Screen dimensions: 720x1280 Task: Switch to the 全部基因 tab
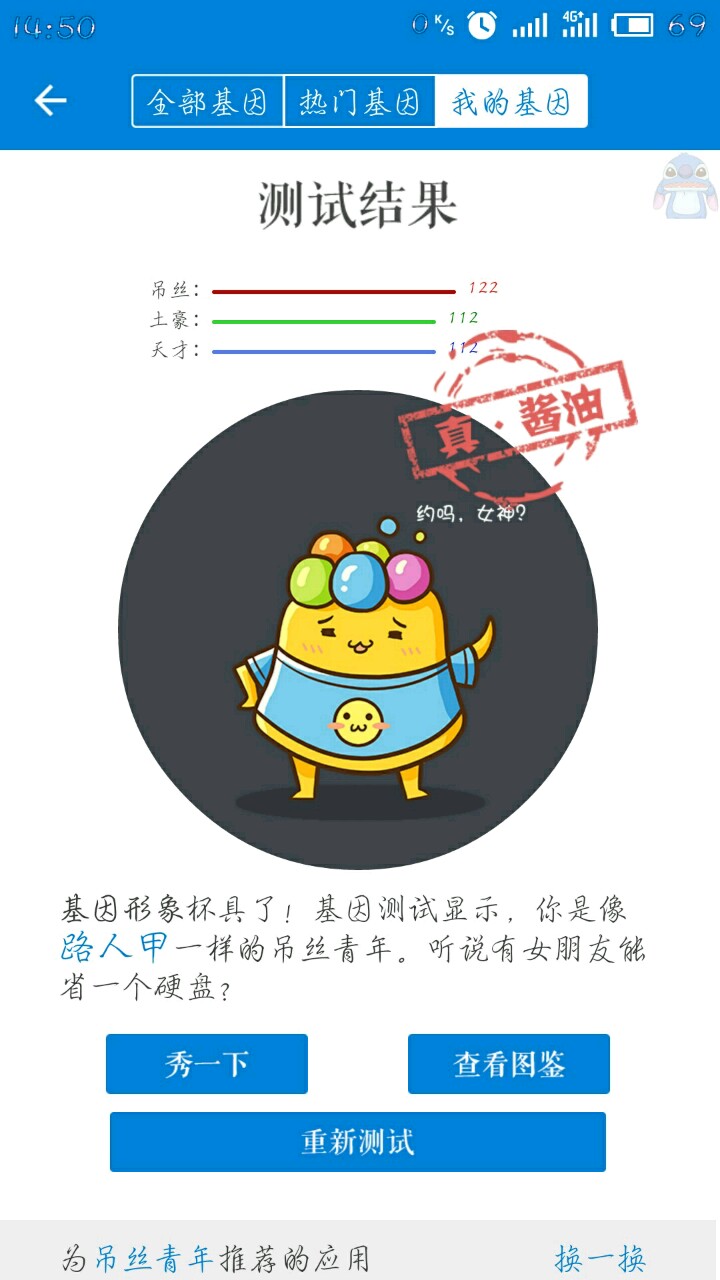(208, 101)
